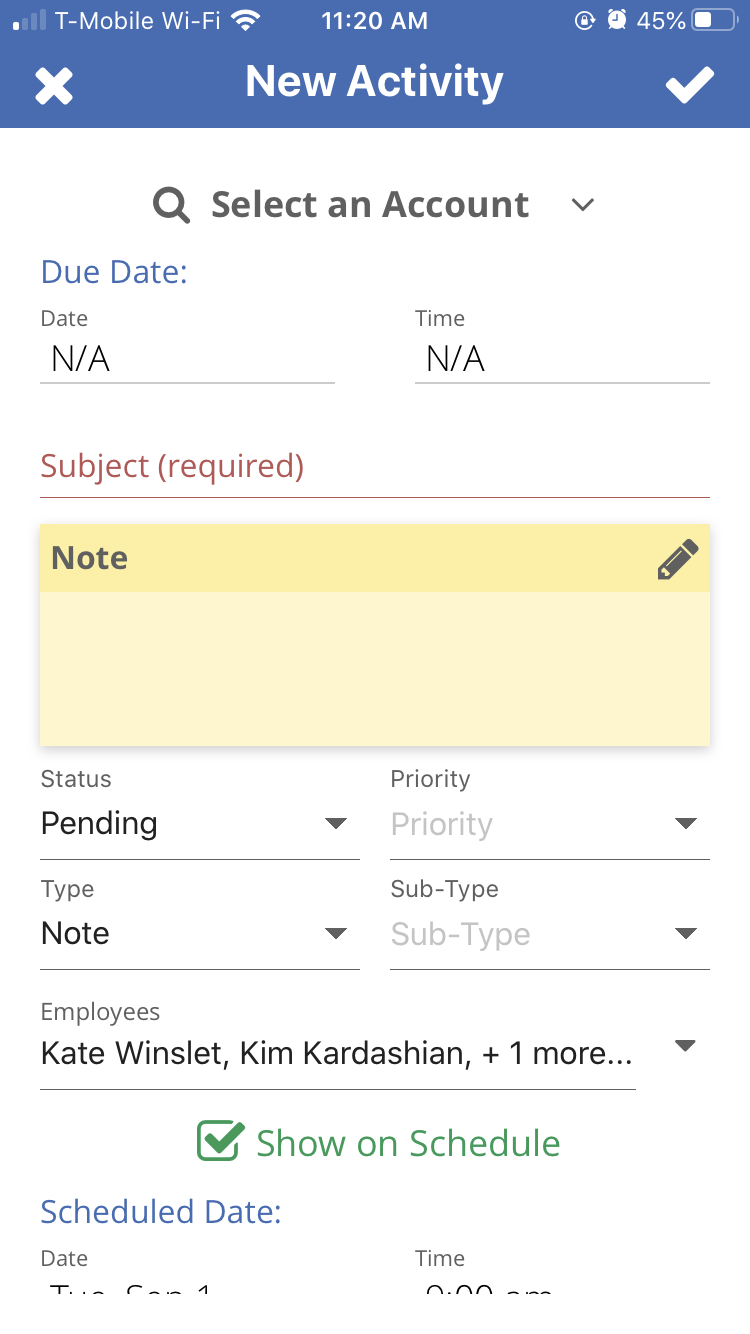Edit the note with the pencil icon

pyautogui.click(x=677, y=560)
